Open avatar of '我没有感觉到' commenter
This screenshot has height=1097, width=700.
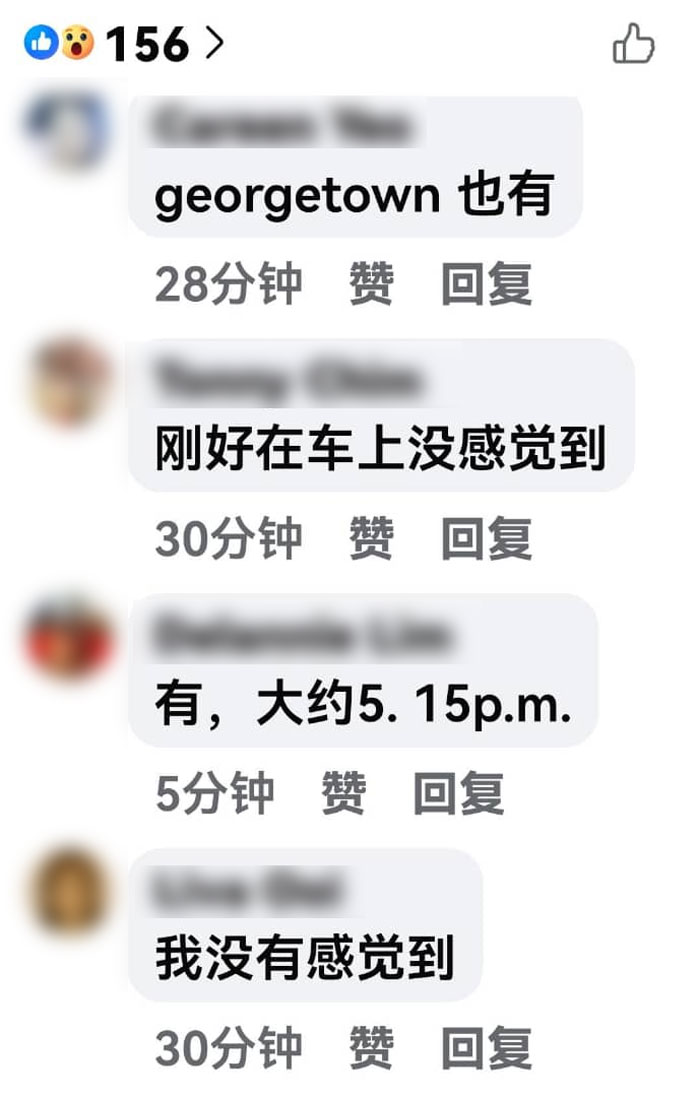[68, 889]
